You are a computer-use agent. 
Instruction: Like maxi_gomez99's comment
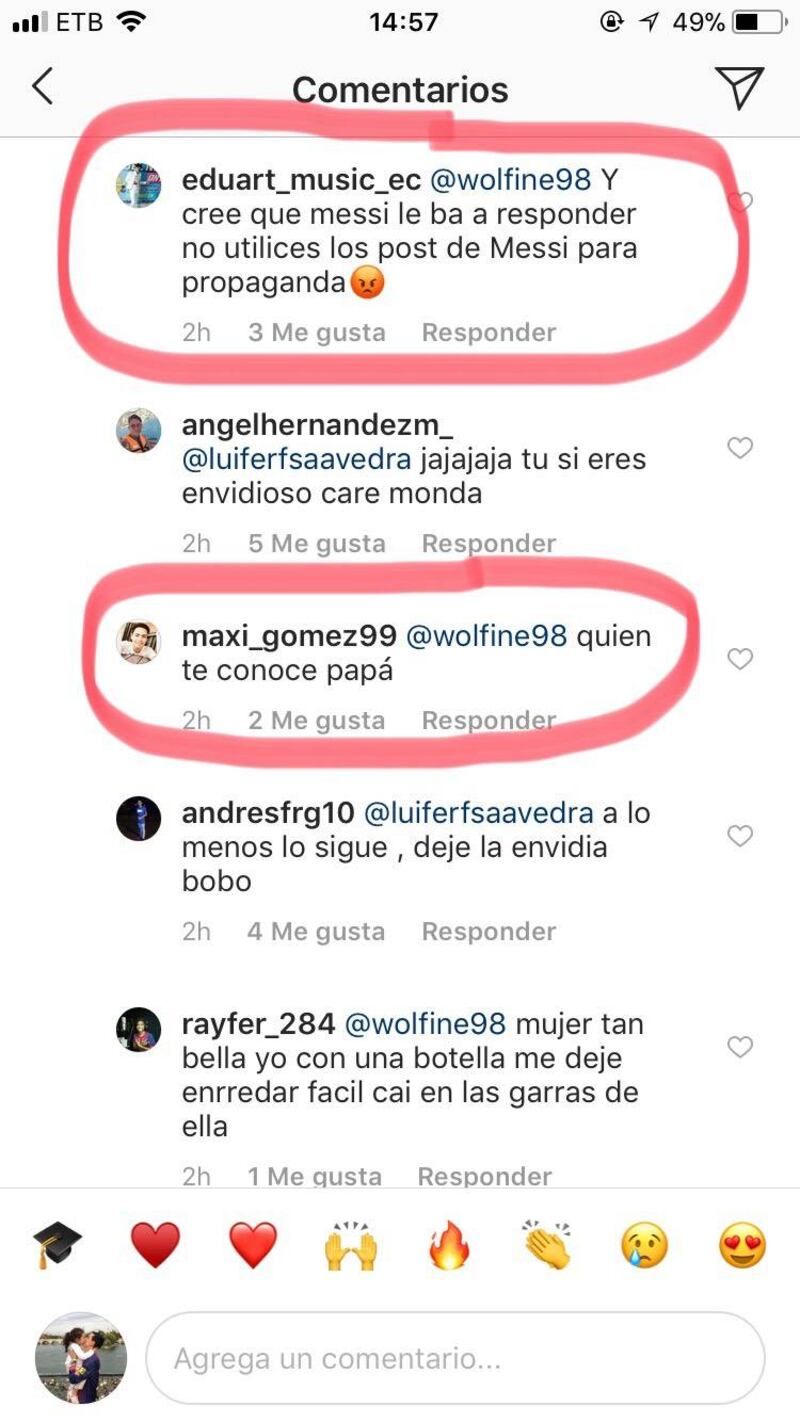(740, 659)
